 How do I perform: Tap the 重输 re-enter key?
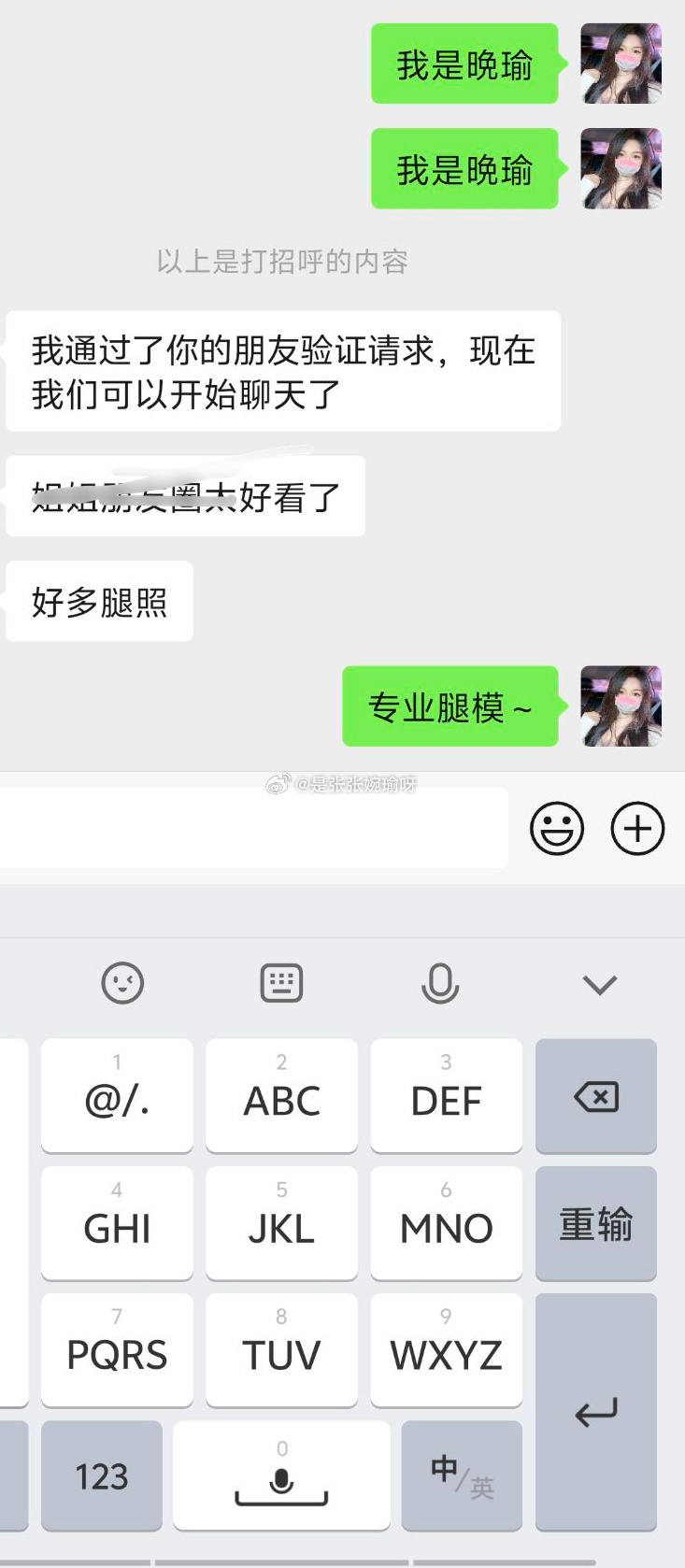(596, 1223)
